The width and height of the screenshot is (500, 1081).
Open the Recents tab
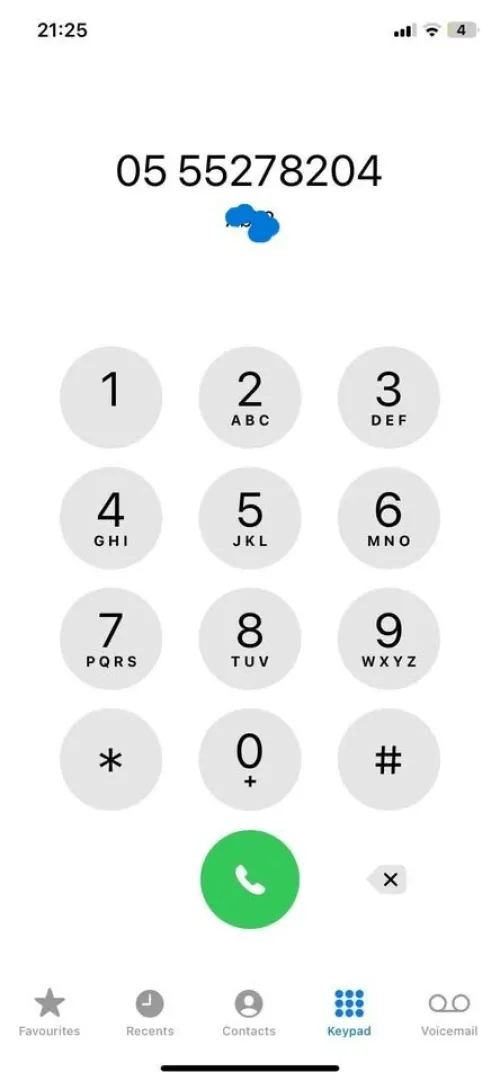click(150, 1012)
